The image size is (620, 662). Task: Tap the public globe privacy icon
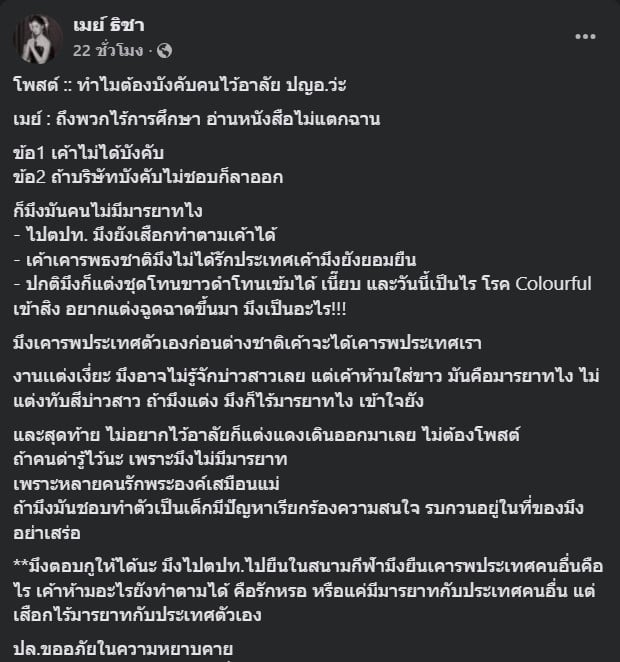point(165,49)
